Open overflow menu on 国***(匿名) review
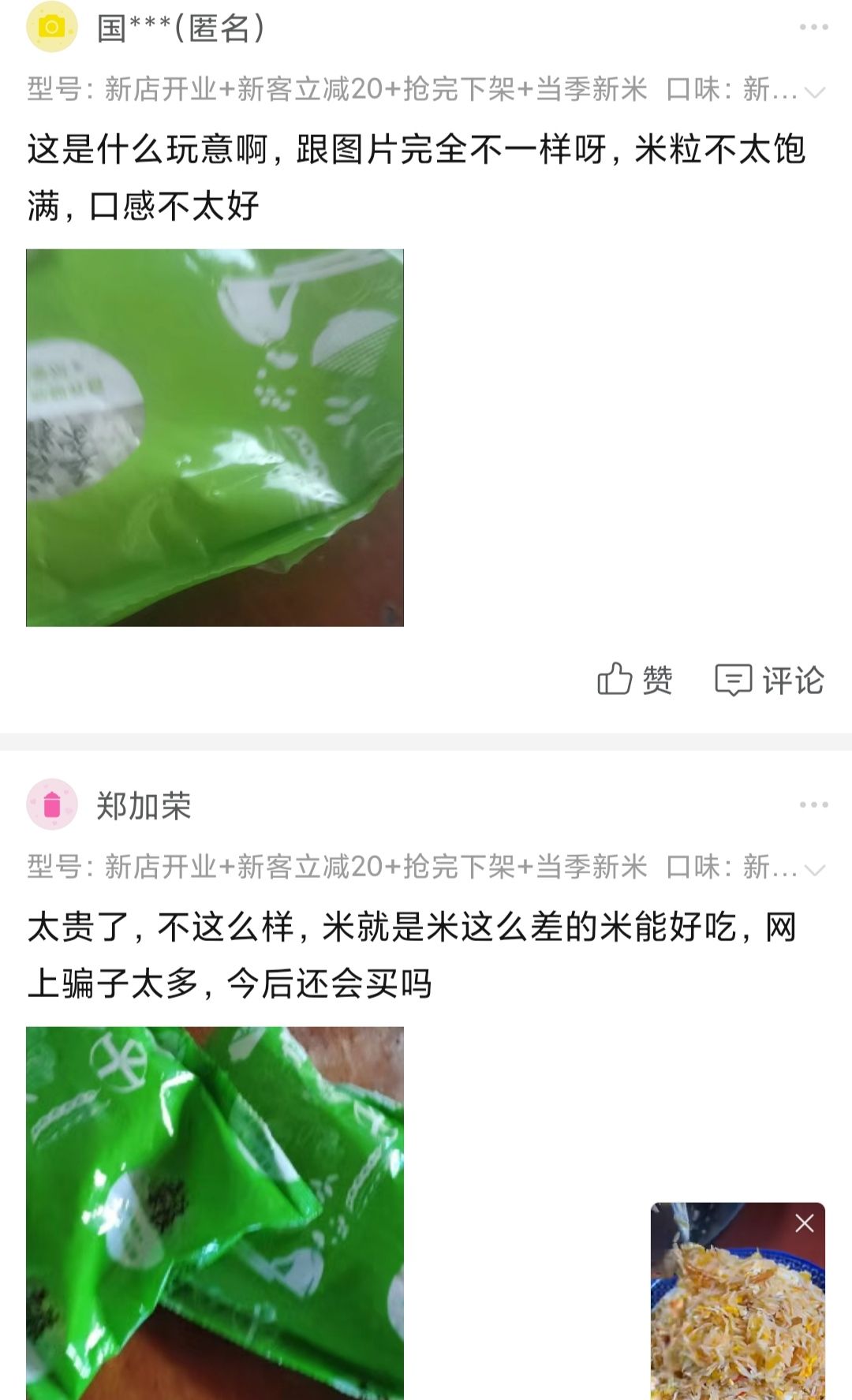 pyautogui.click(x=813, y=28)
